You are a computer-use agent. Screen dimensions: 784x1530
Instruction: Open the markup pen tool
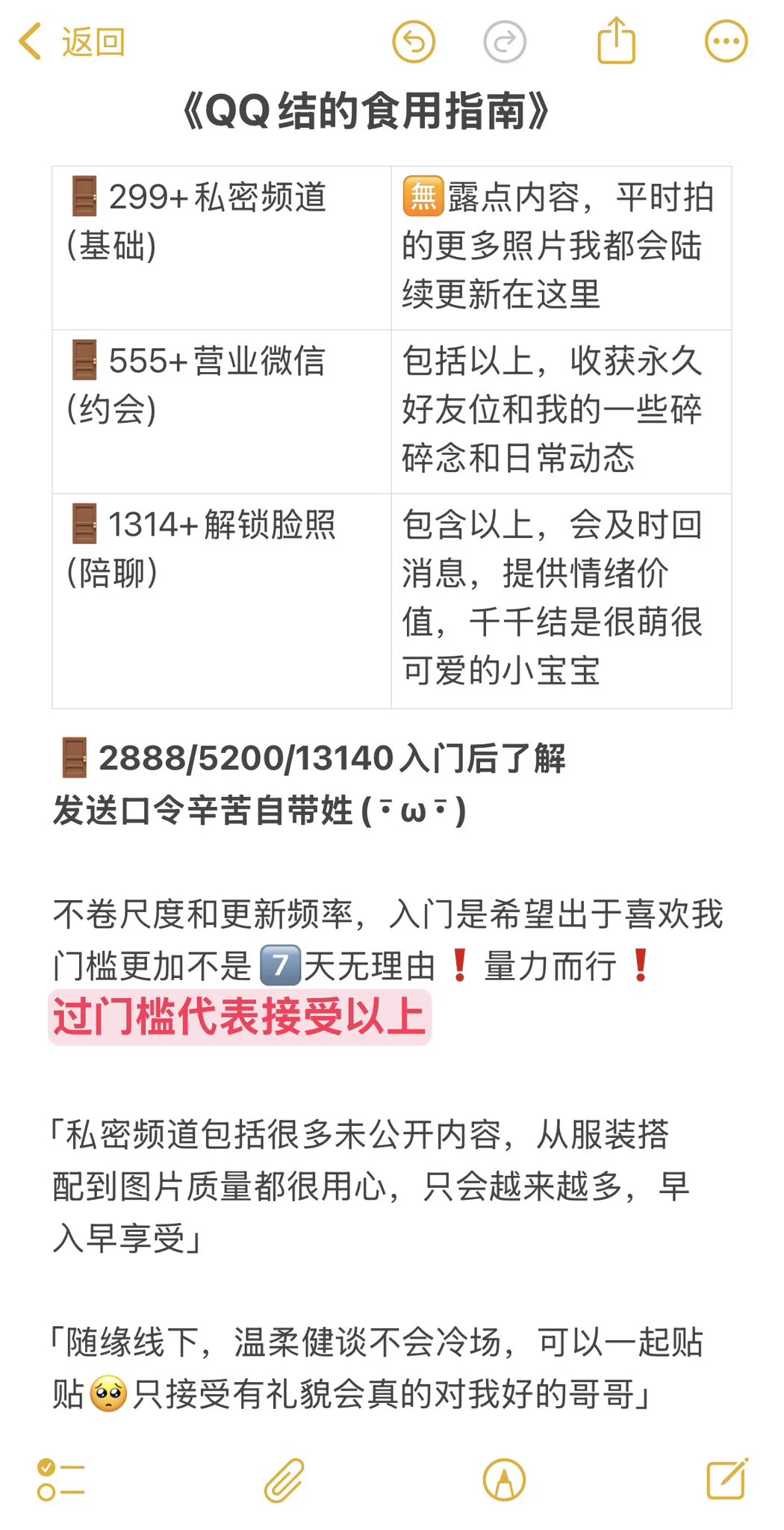pos(505,1479)
